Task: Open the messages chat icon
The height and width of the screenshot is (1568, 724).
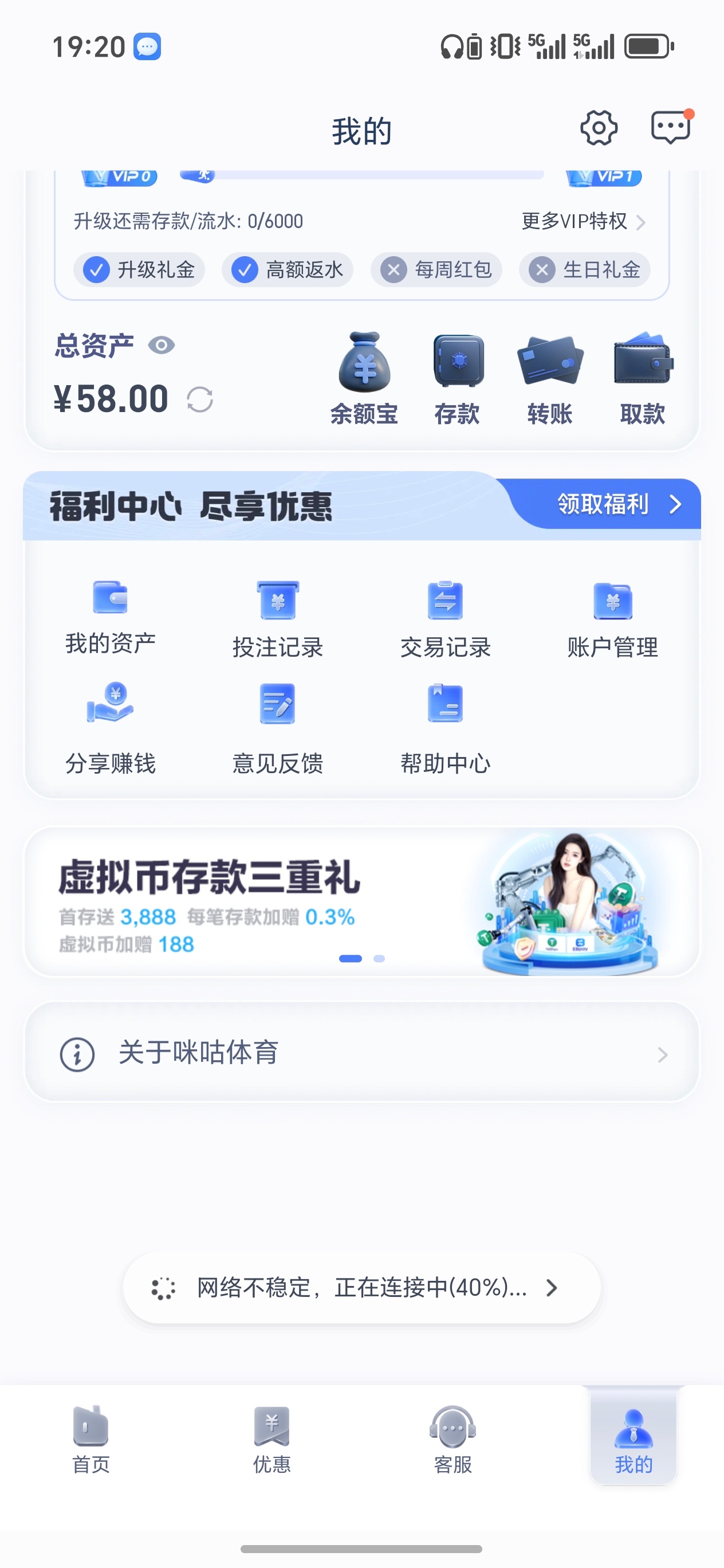Action: tap(671, 128)
